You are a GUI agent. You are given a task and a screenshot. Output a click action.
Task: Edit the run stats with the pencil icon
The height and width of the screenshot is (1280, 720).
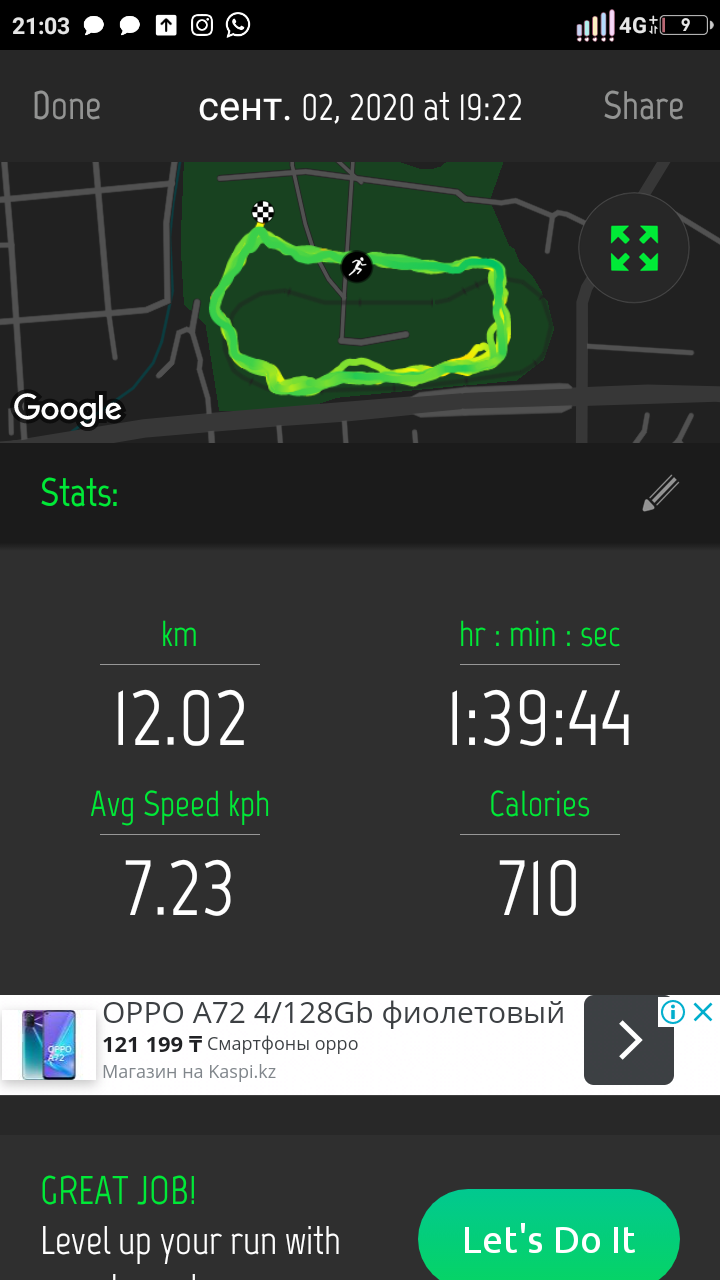pyautogui.click(x=660, y=494)
